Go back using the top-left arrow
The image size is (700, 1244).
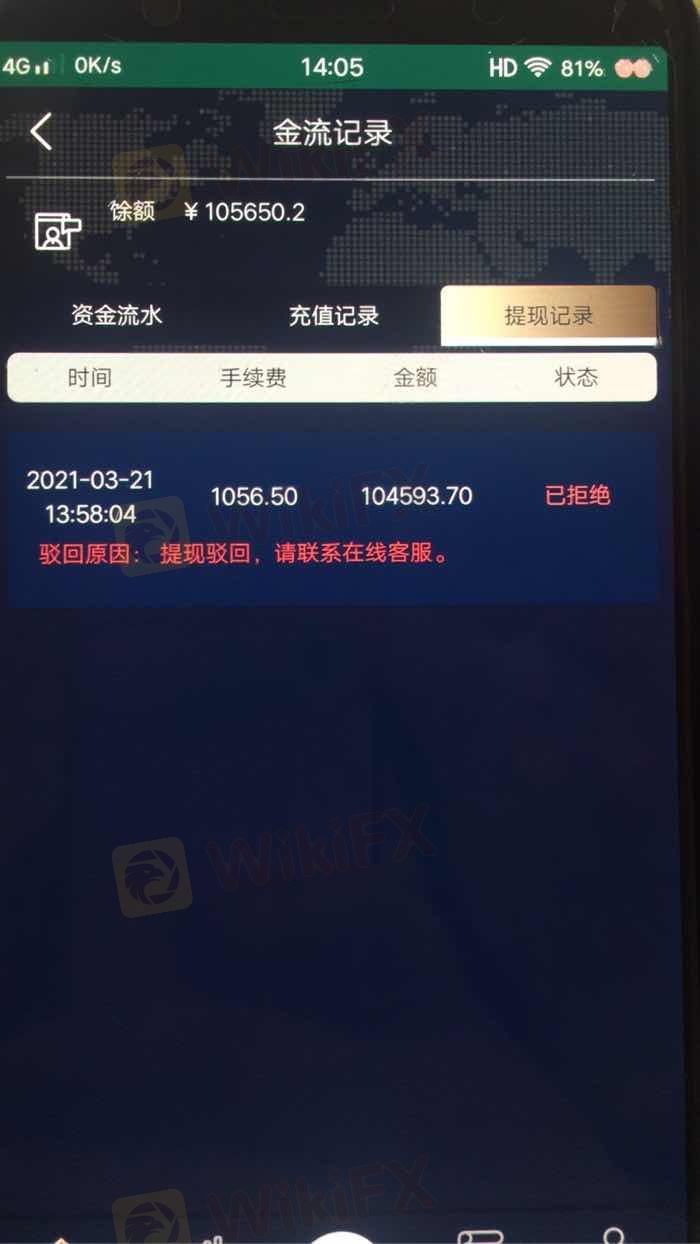tap(41, 132)
